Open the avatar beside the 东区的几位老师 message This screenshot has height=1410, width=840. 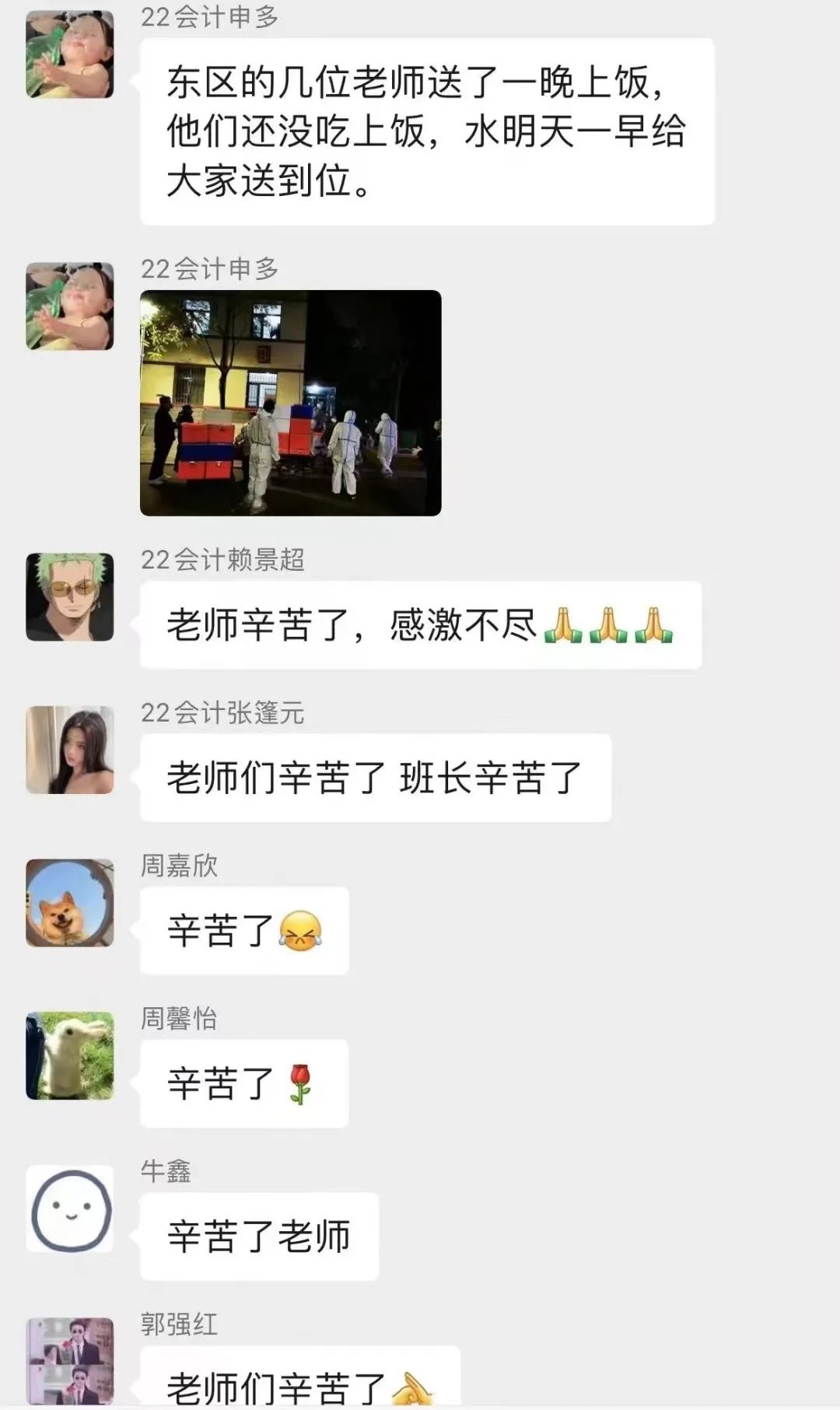click(70, 54)
